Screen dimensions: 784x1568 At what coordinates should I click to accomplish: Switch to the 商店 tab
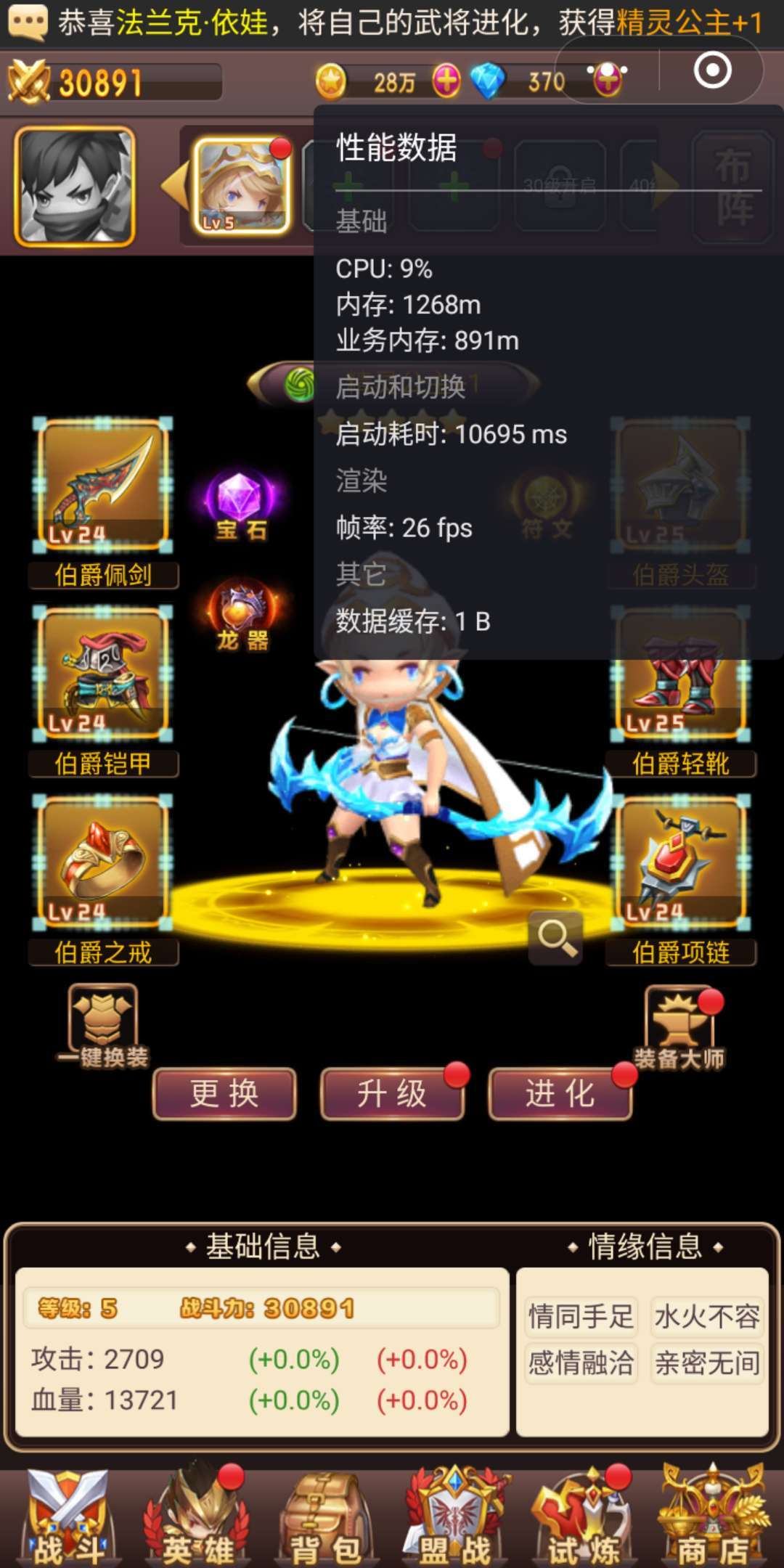(714, 1517)
